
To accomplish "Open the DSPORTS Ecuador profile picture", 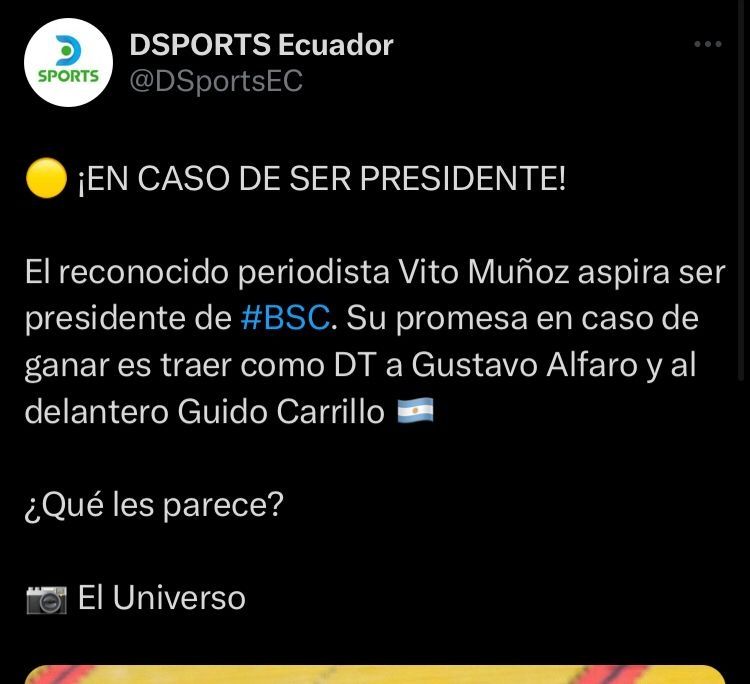I will [x=68, y=62].
